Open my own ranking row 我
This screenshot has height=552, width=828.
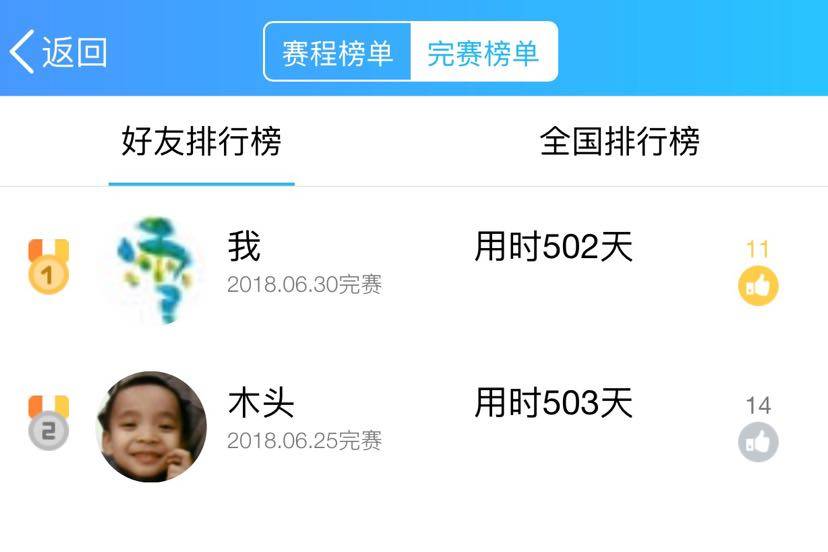coord(413,267)
